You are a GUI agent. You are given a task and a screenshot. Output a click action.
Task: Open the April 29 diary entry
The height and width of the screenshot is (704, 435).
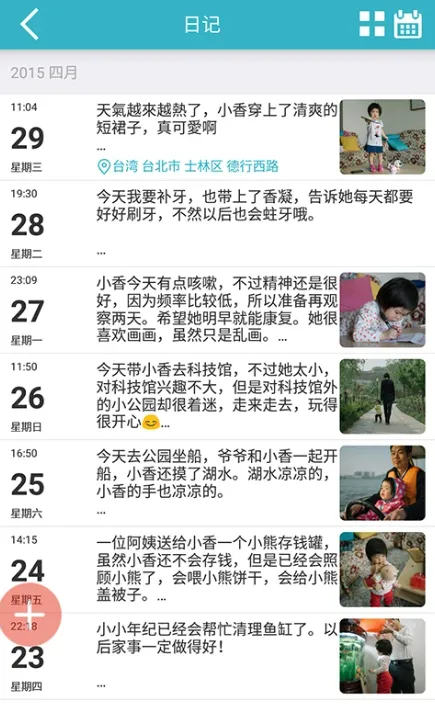217,137
